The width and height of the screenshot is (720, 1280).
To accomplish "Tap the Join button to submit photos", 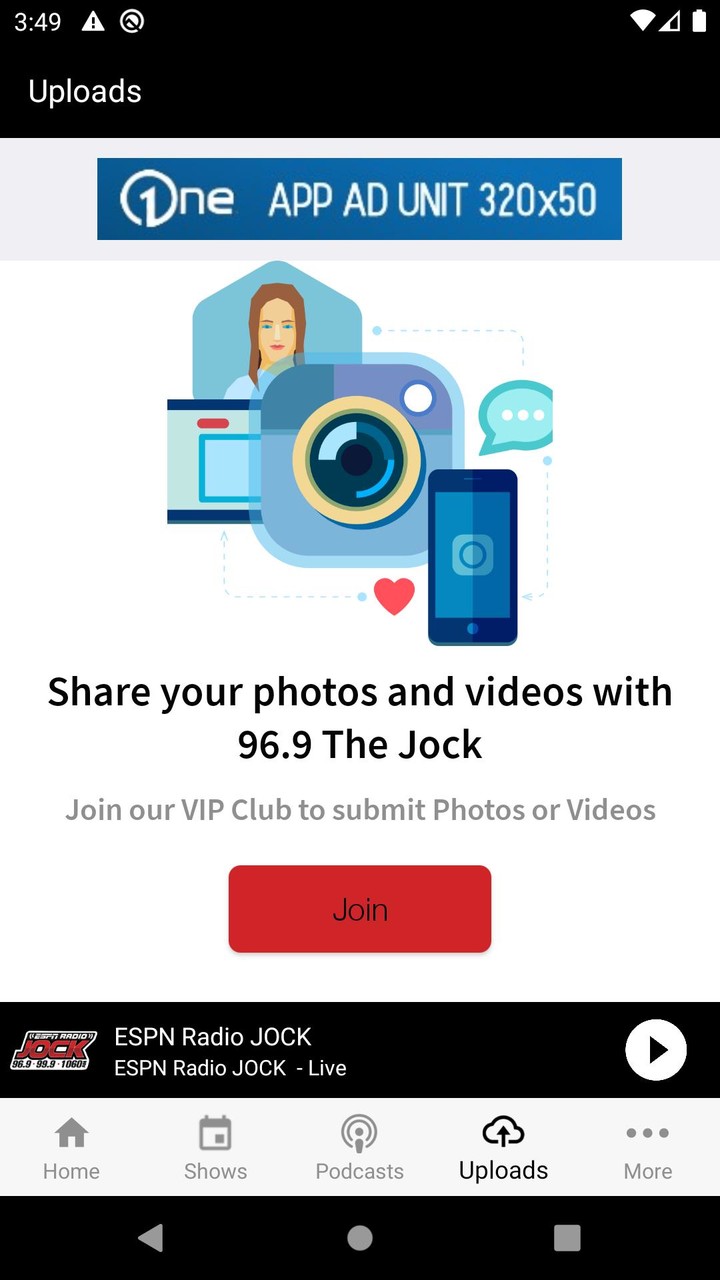I will (x=360, y=908).
